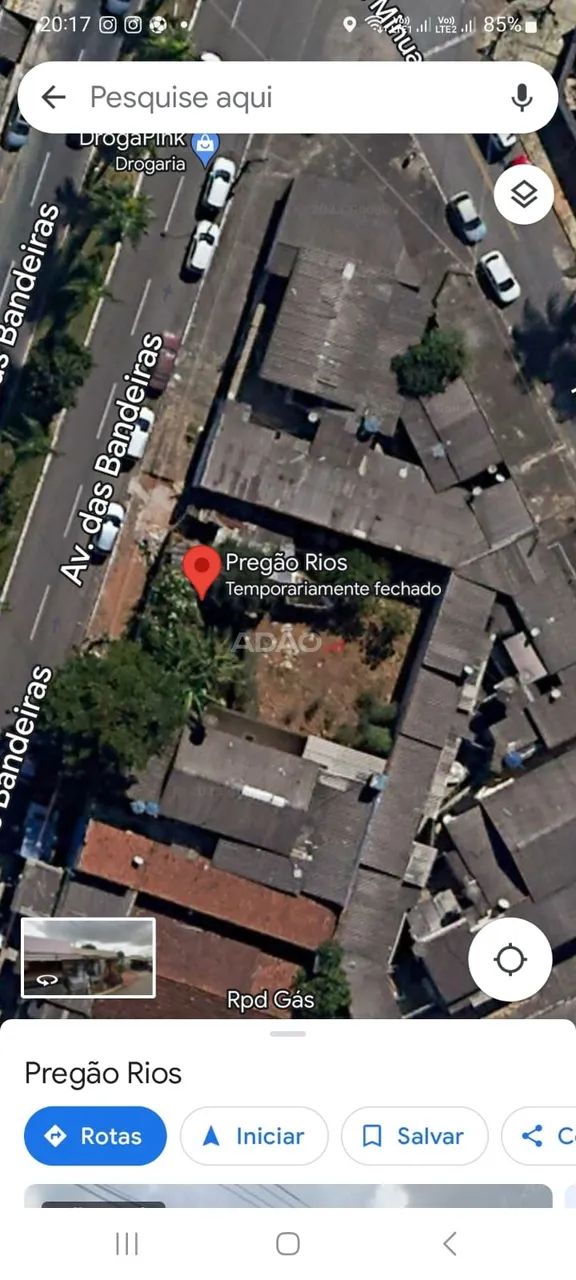Share this place with the share chip

pos(539,1136)
